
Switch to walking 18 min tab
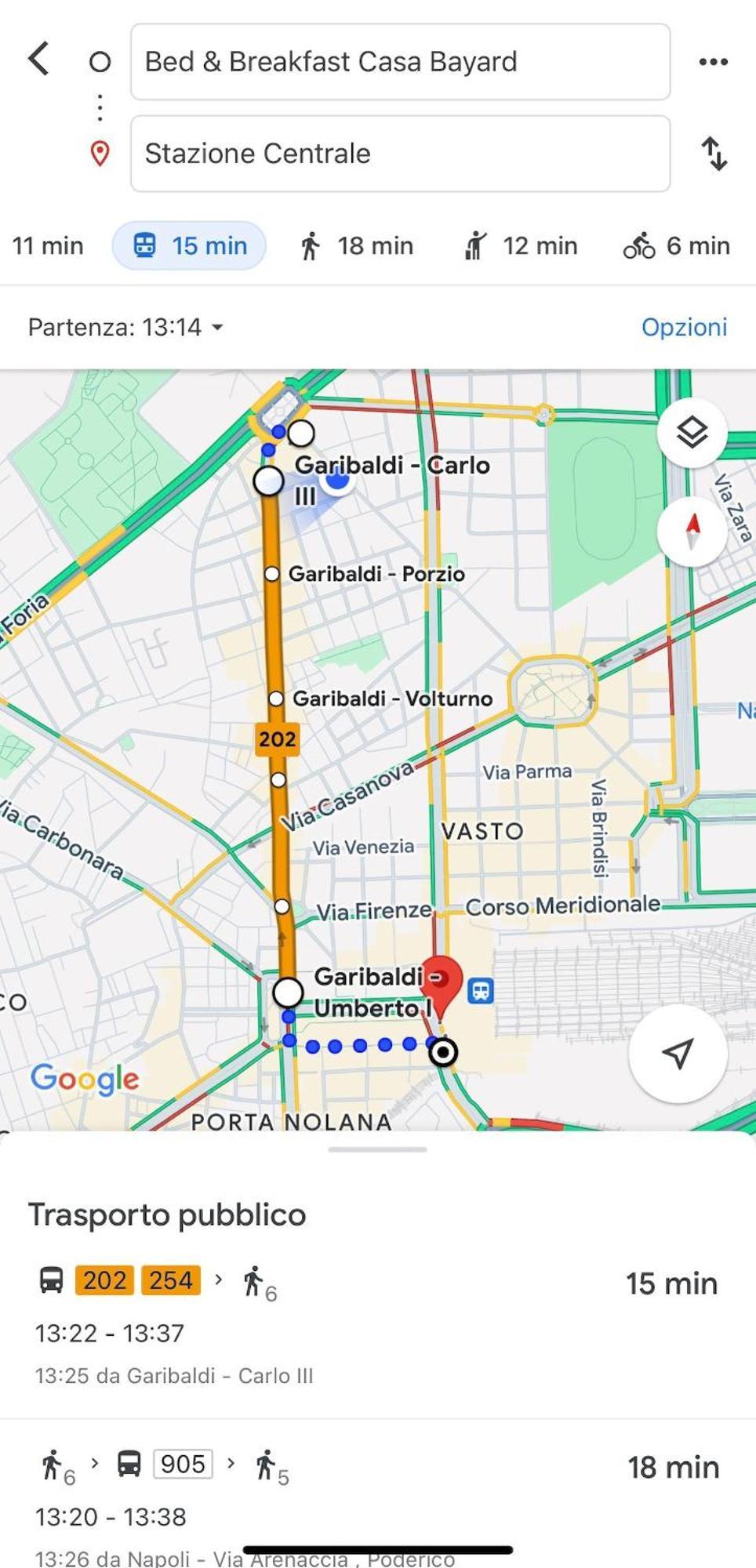(357, 246)
